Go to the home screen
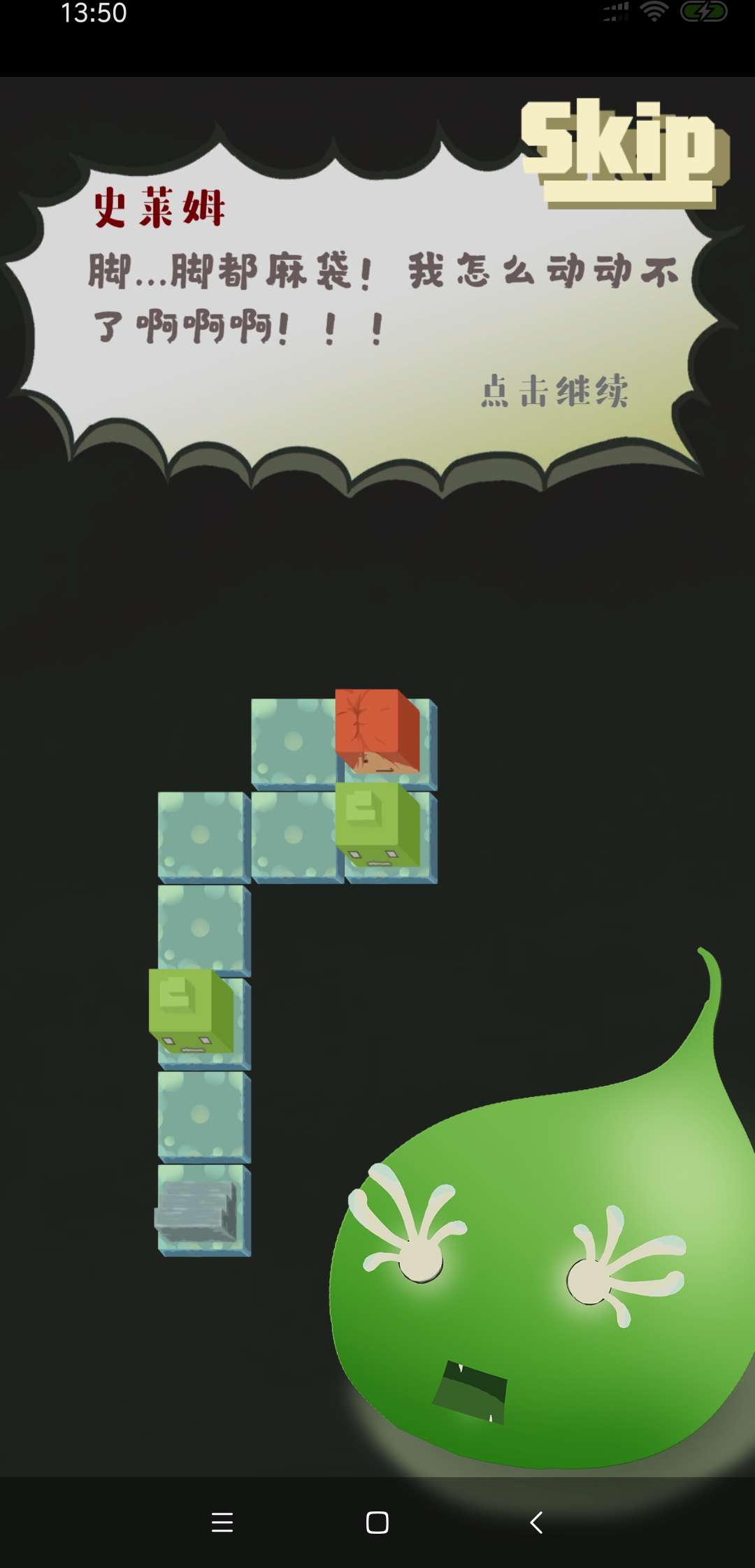 pyautogui.click(x=377, y=1522)
